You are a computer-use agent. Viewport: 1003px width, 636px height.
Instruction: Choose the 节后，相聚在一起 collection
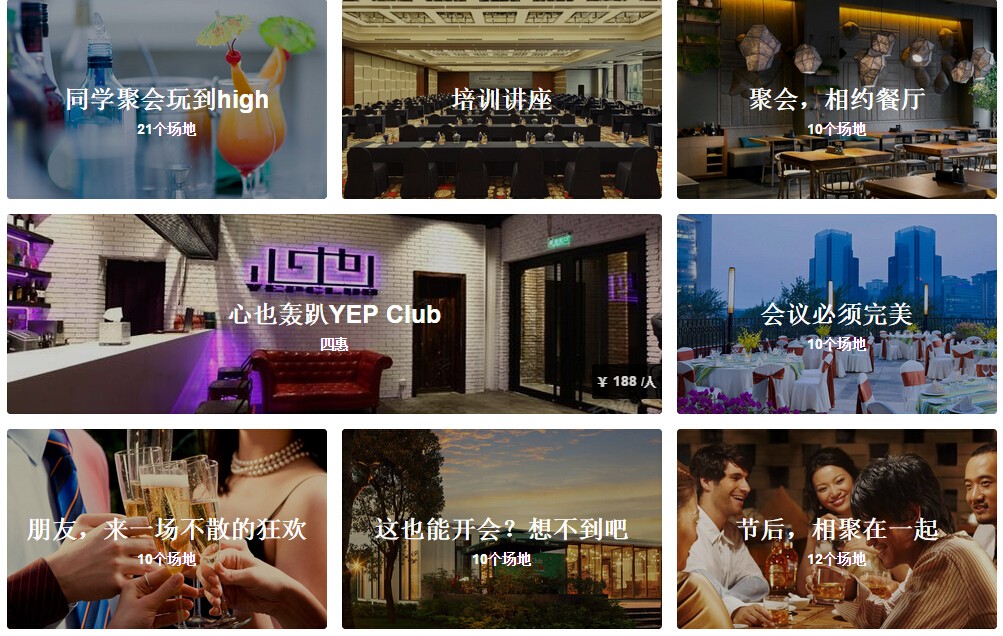click(836, 529)
